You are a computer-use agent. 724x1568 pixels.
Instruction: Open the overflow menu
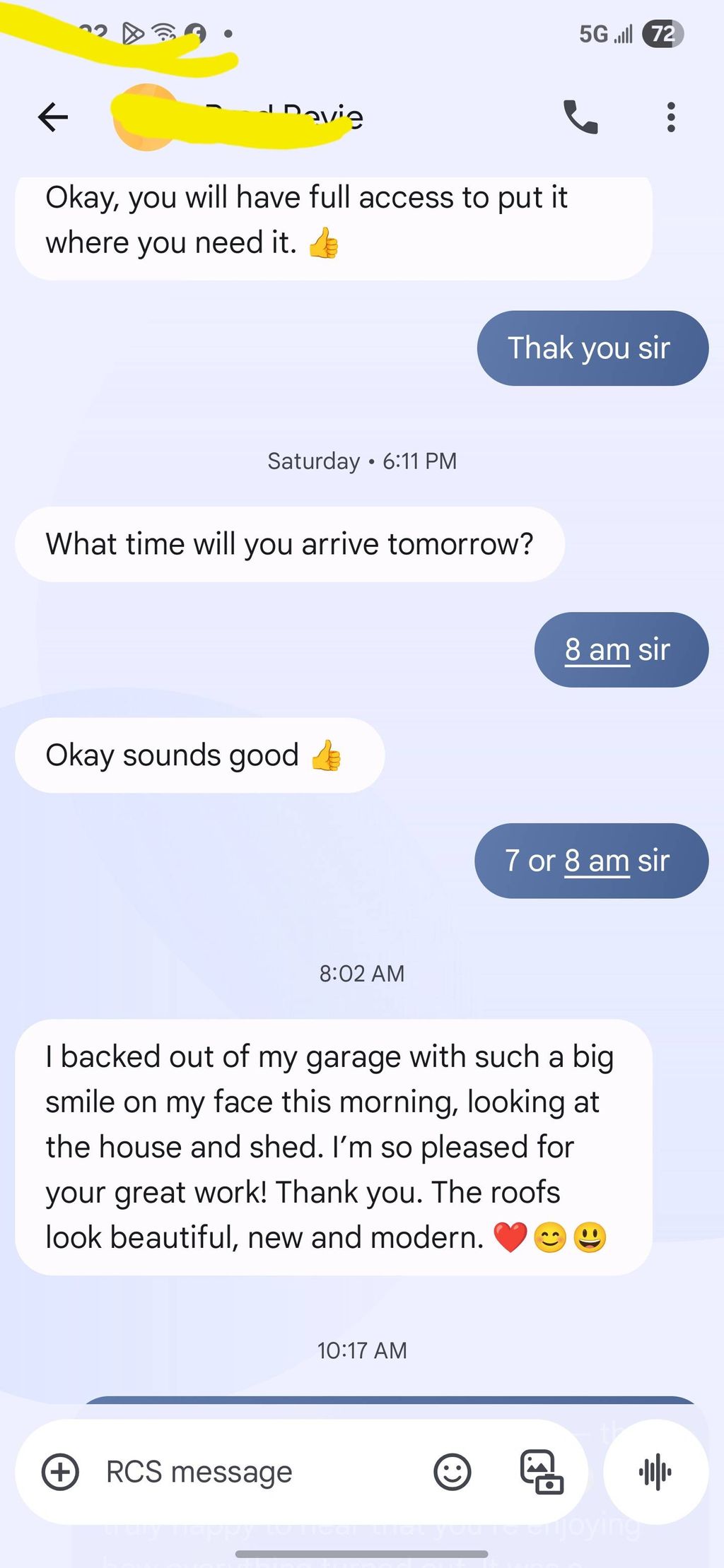670,117
